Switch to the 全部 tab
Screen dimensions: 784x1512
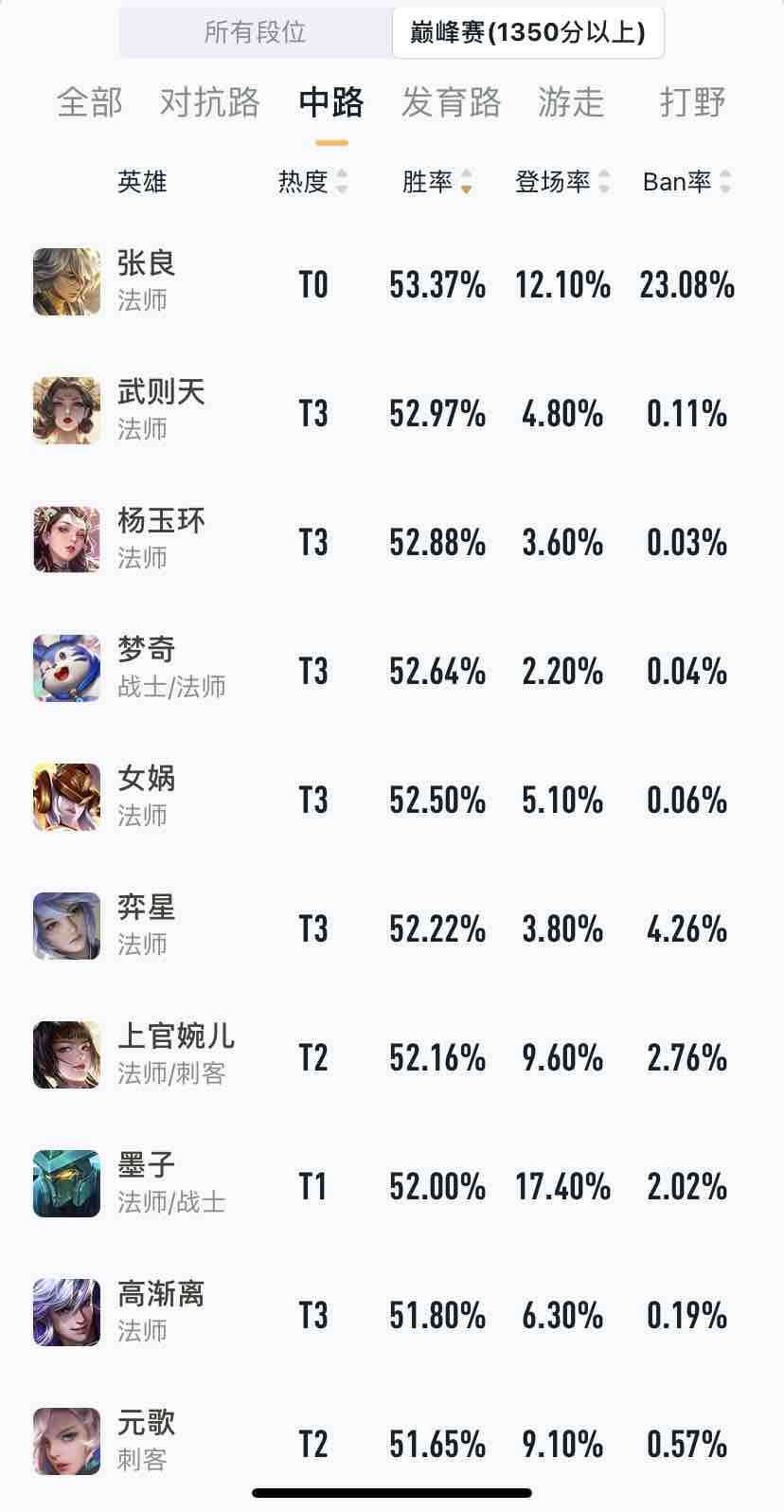90,102
